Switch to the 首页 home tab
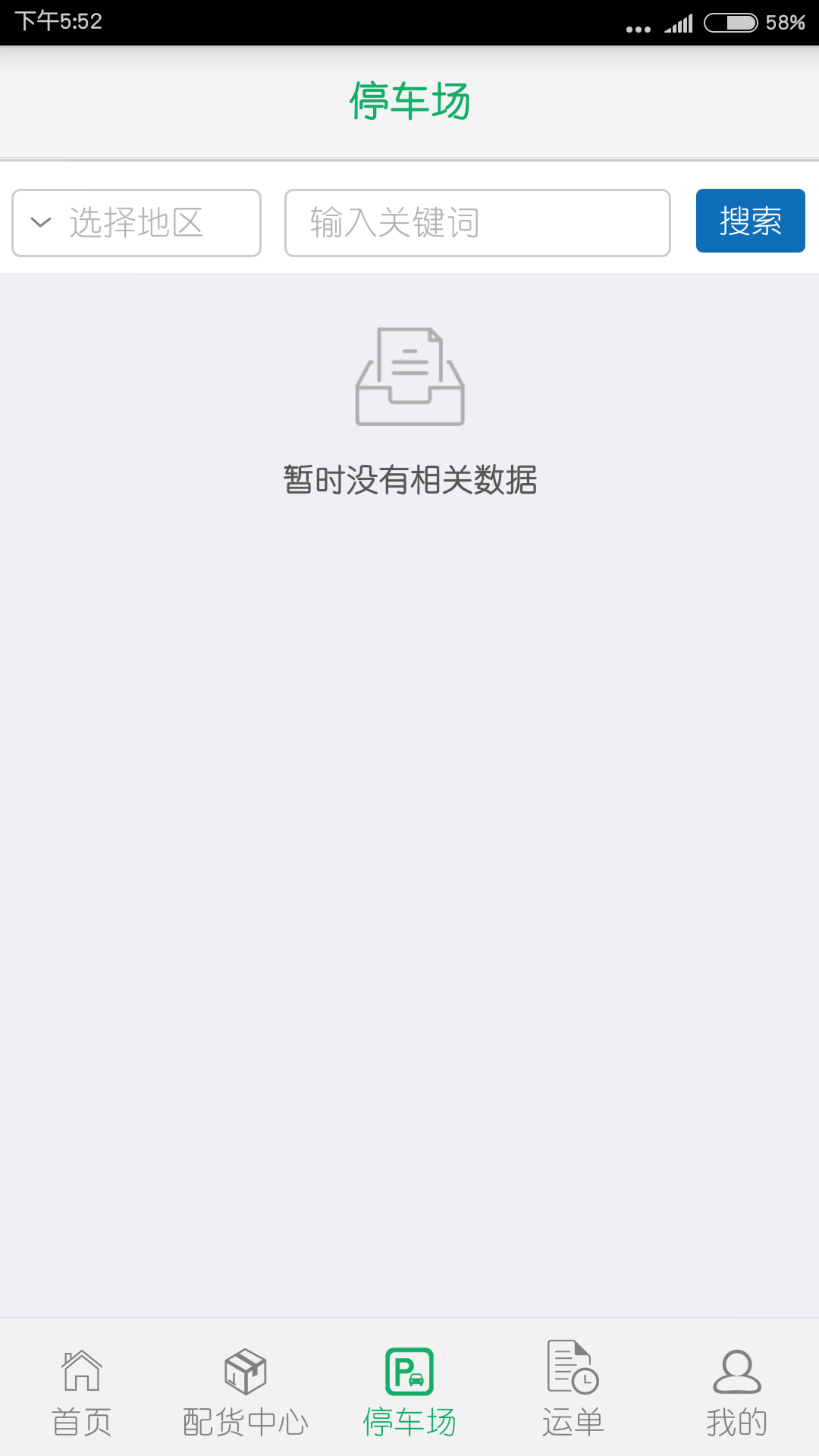This screenshot has height=1456, width=819. click(82, 1392)
